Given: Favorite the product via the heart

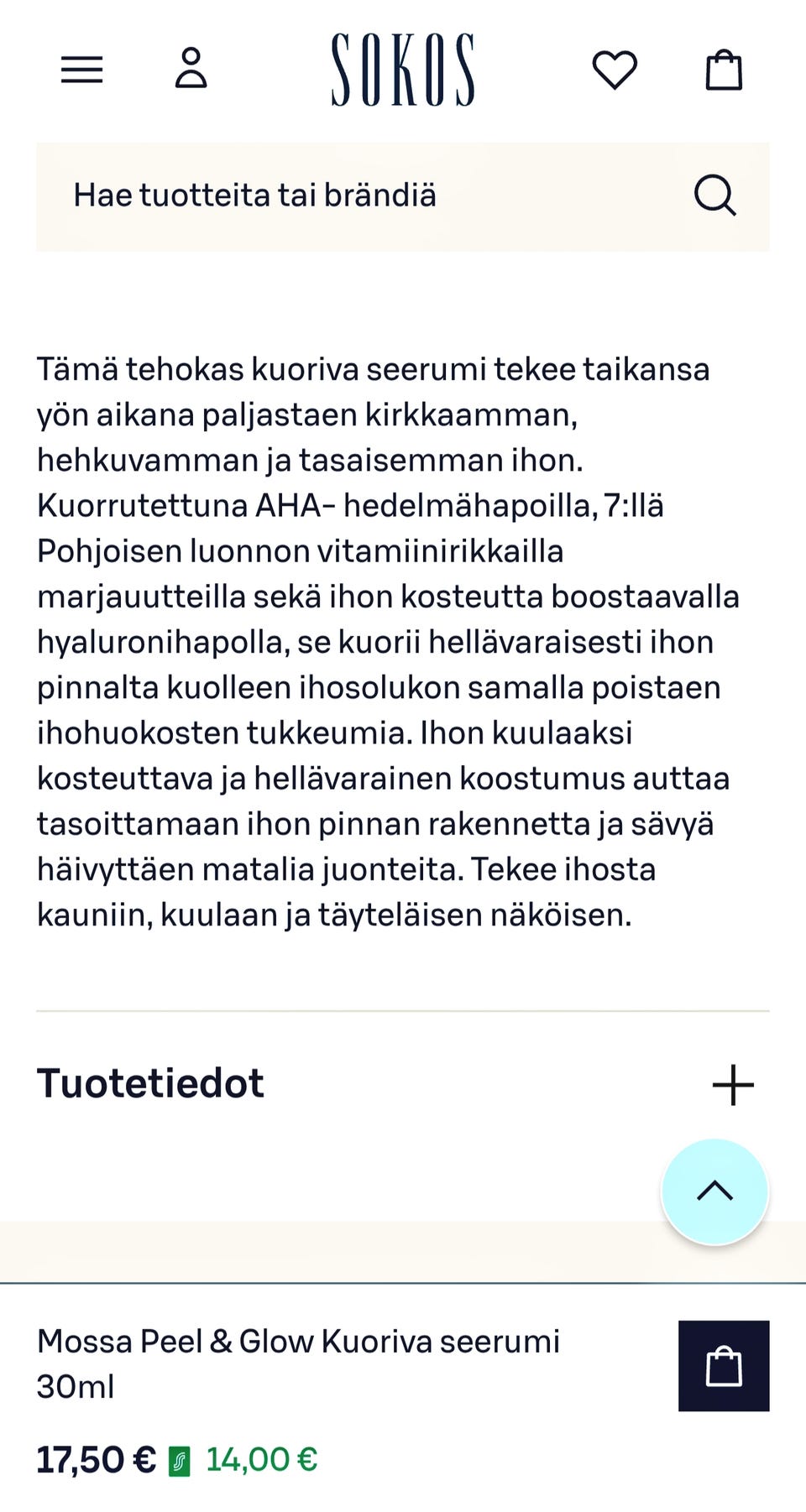Looking at the screenshot, I should coord(615,70).
